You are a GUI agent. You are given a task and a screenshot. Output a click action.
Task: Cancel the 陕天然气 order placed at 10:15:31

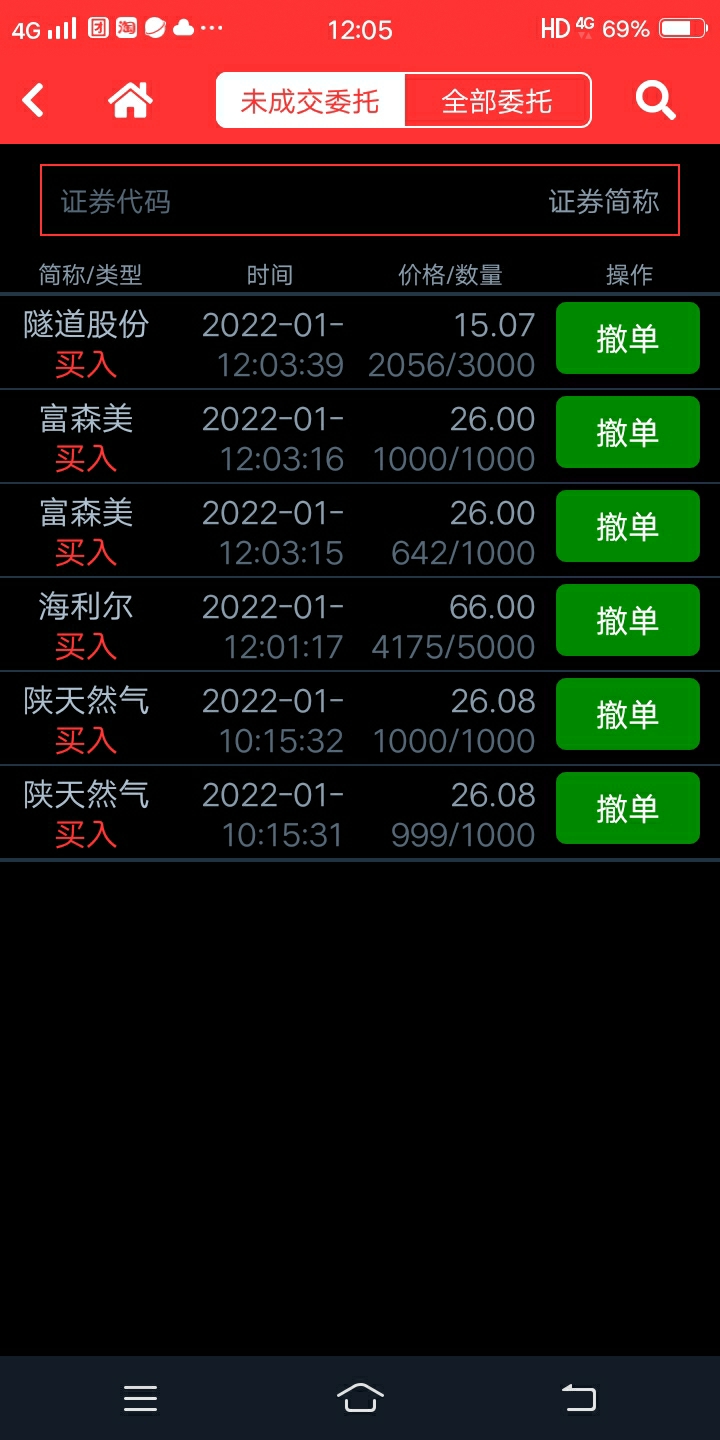click(628, 808)
